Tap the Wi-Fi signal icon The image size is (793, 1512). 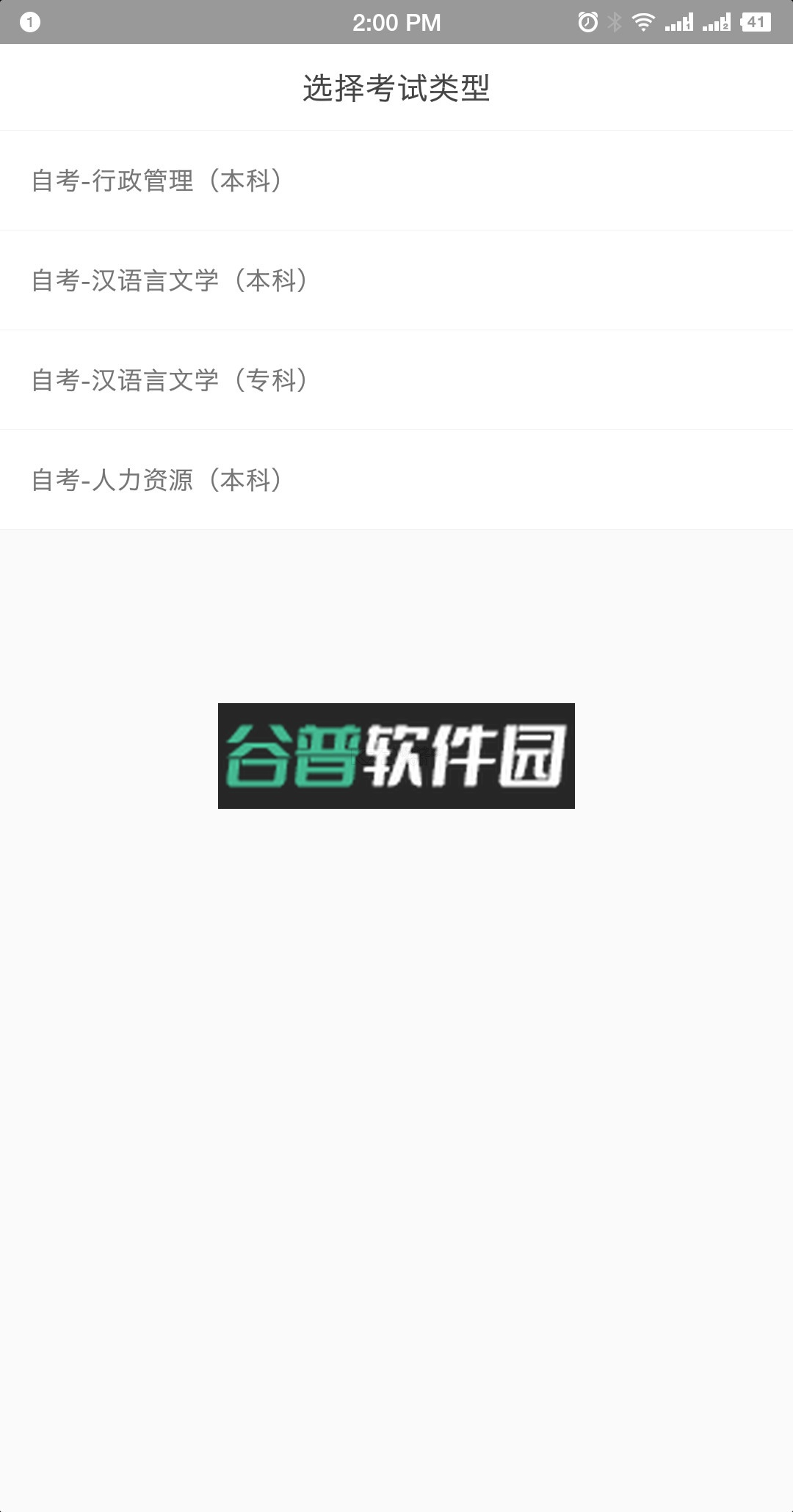(x=642, y=21)
